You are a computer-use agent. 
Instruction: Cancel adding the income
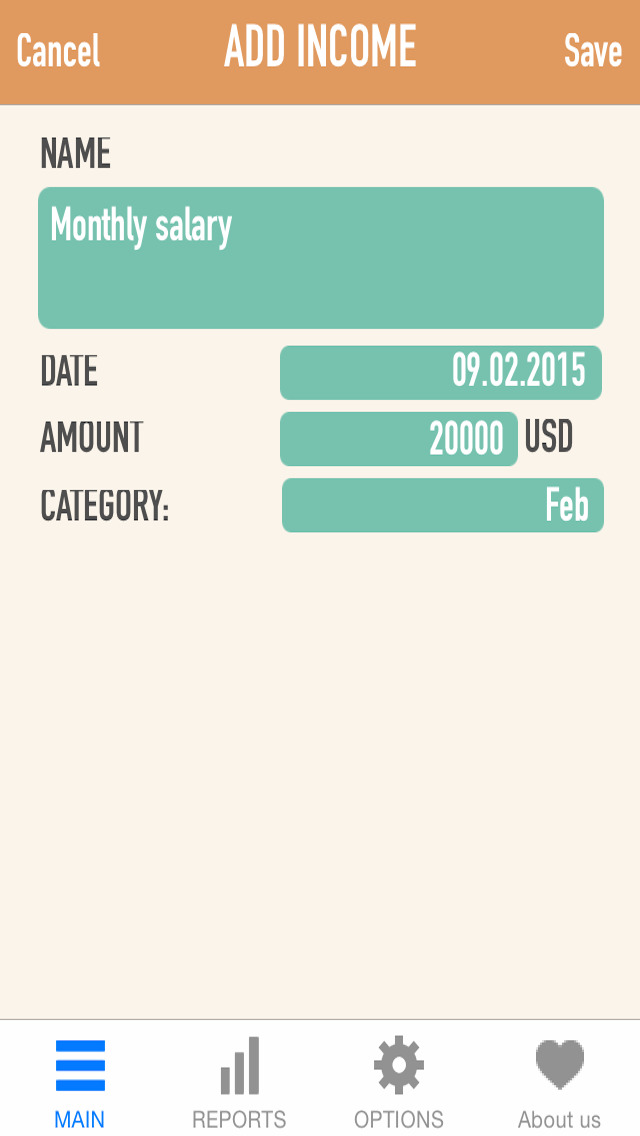coord(58,51)
